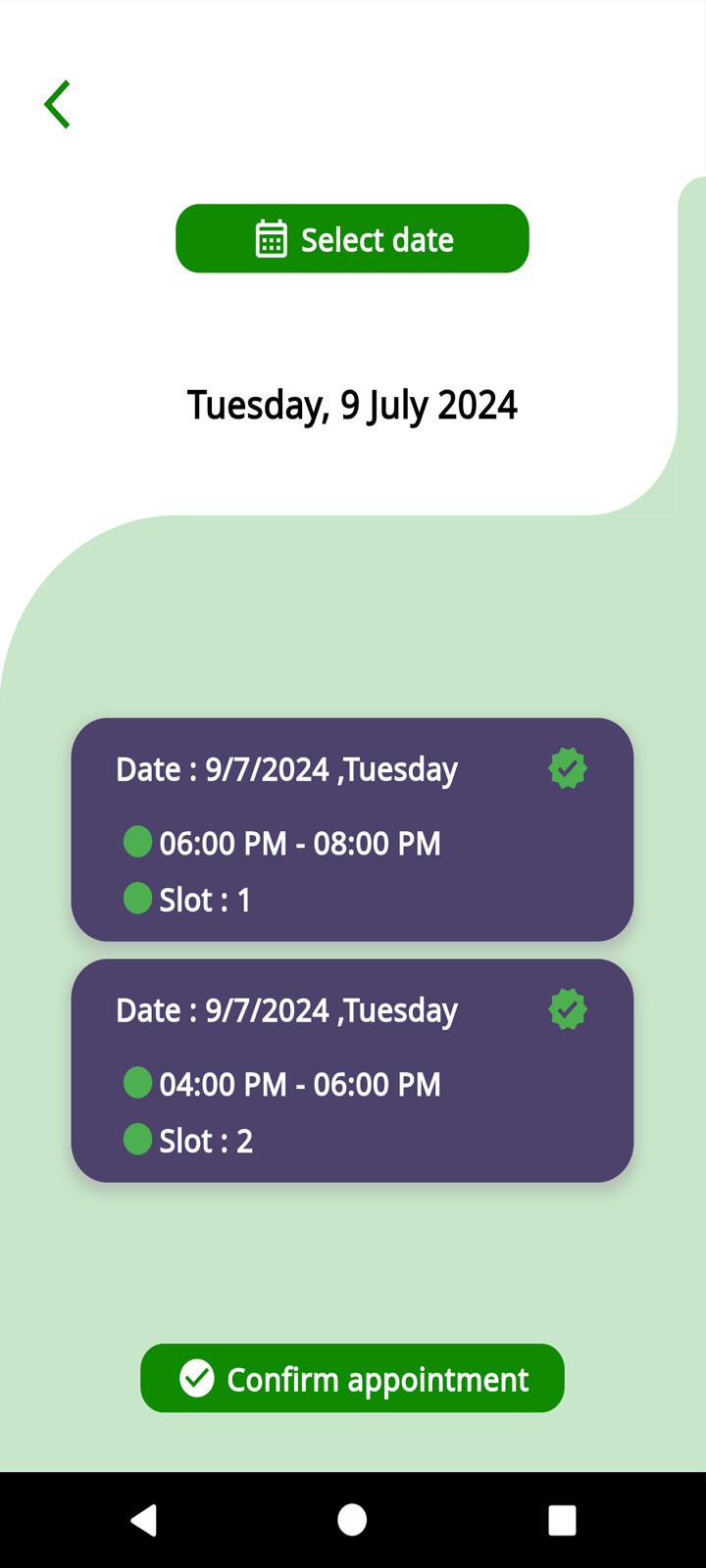This screenshot has width=706, height=1568.
Task: Tap the system home button
Action: tap(352, 1520)
